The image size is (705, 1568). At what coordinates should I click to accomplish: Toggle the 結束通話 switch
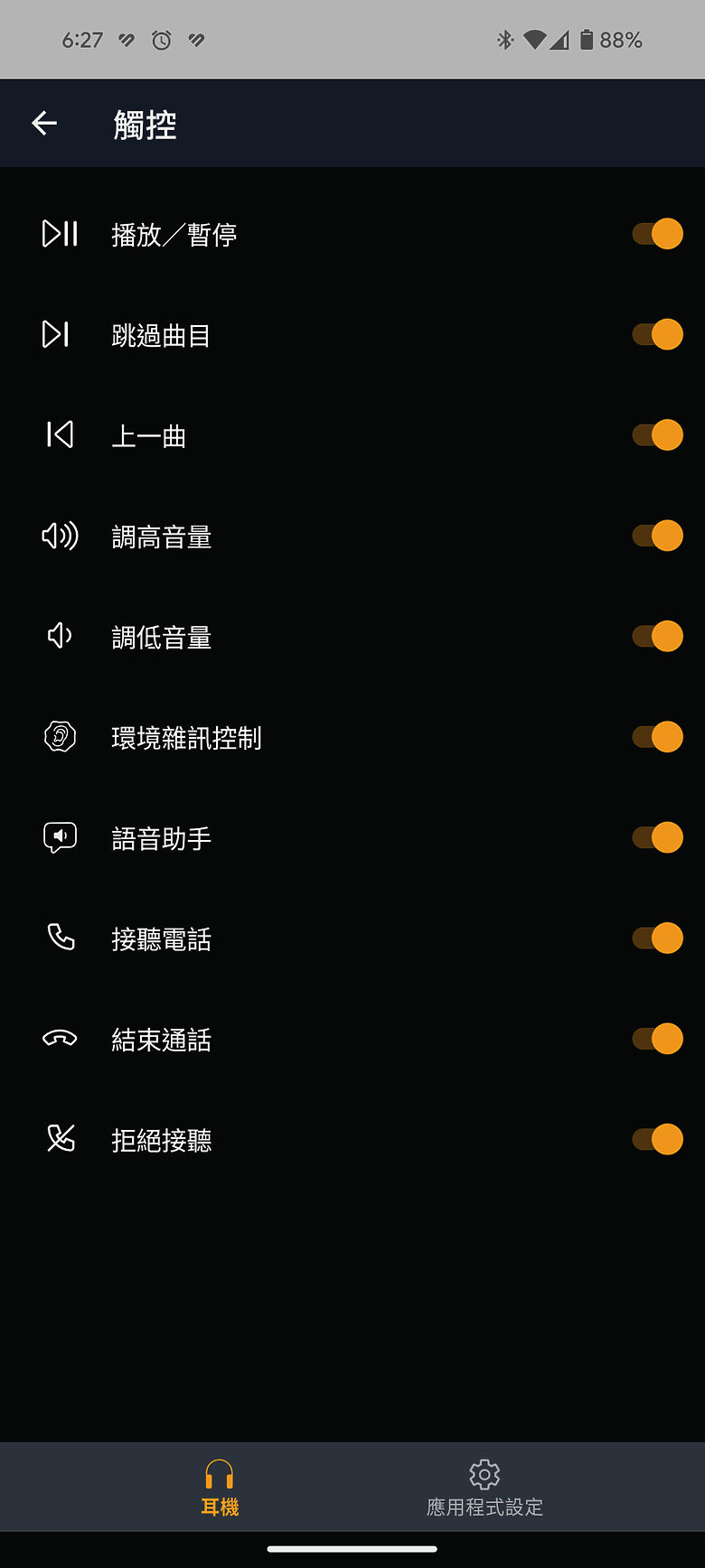[657, 1039]
